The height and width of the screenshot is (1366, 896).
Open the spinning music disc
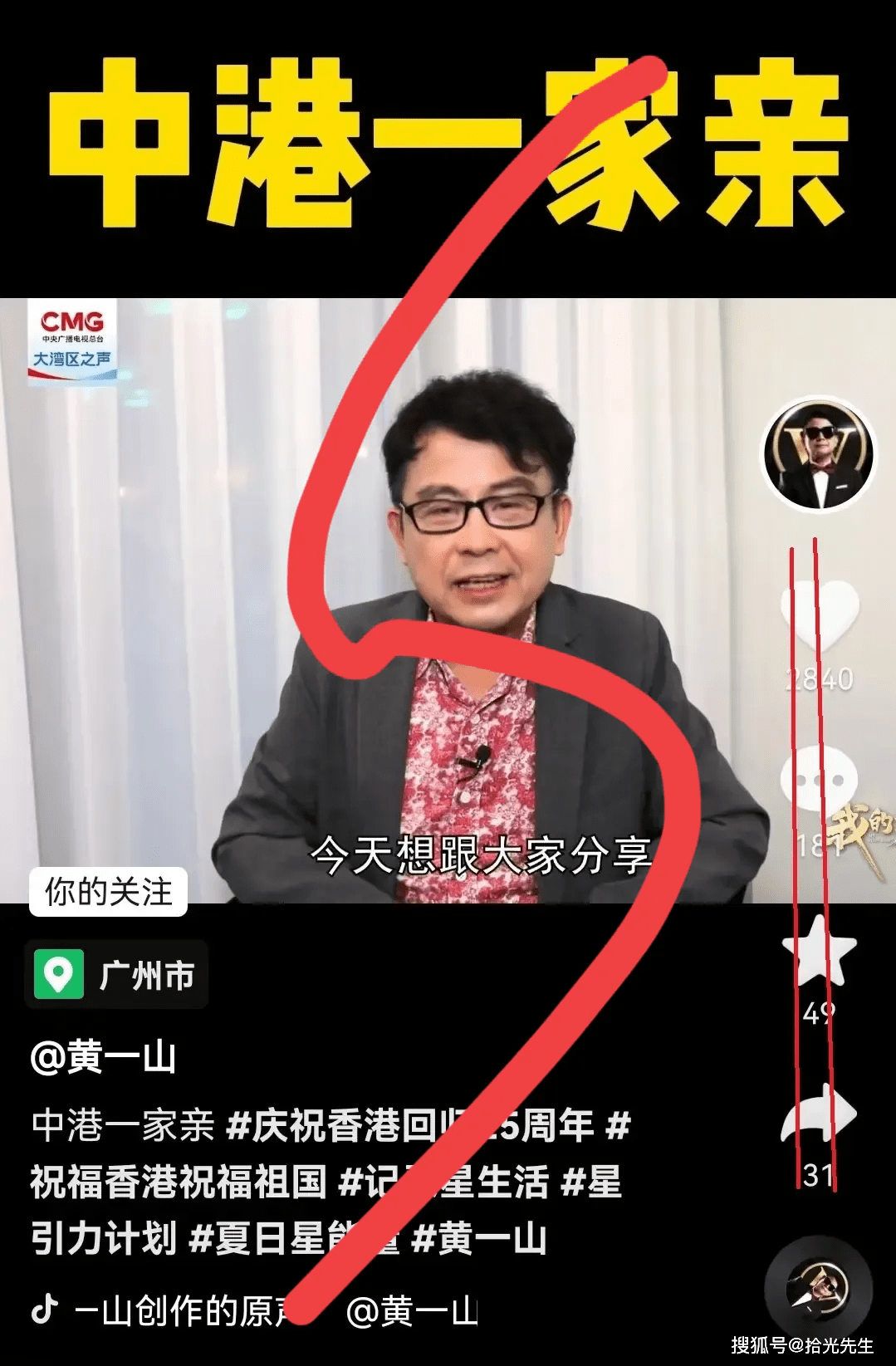point(818,1289)
